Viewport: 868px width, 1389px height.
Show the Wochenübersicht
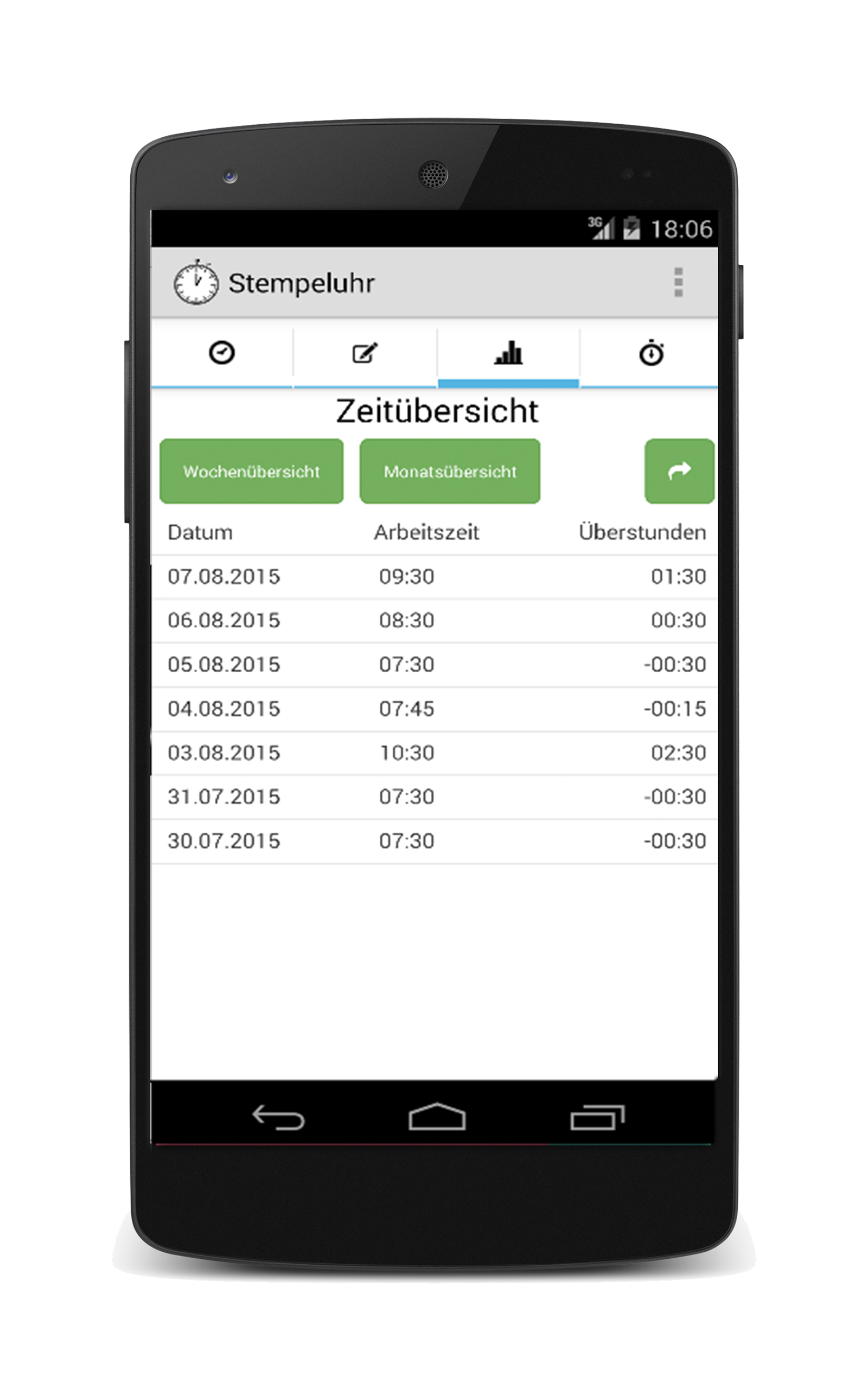pos(251,471)
